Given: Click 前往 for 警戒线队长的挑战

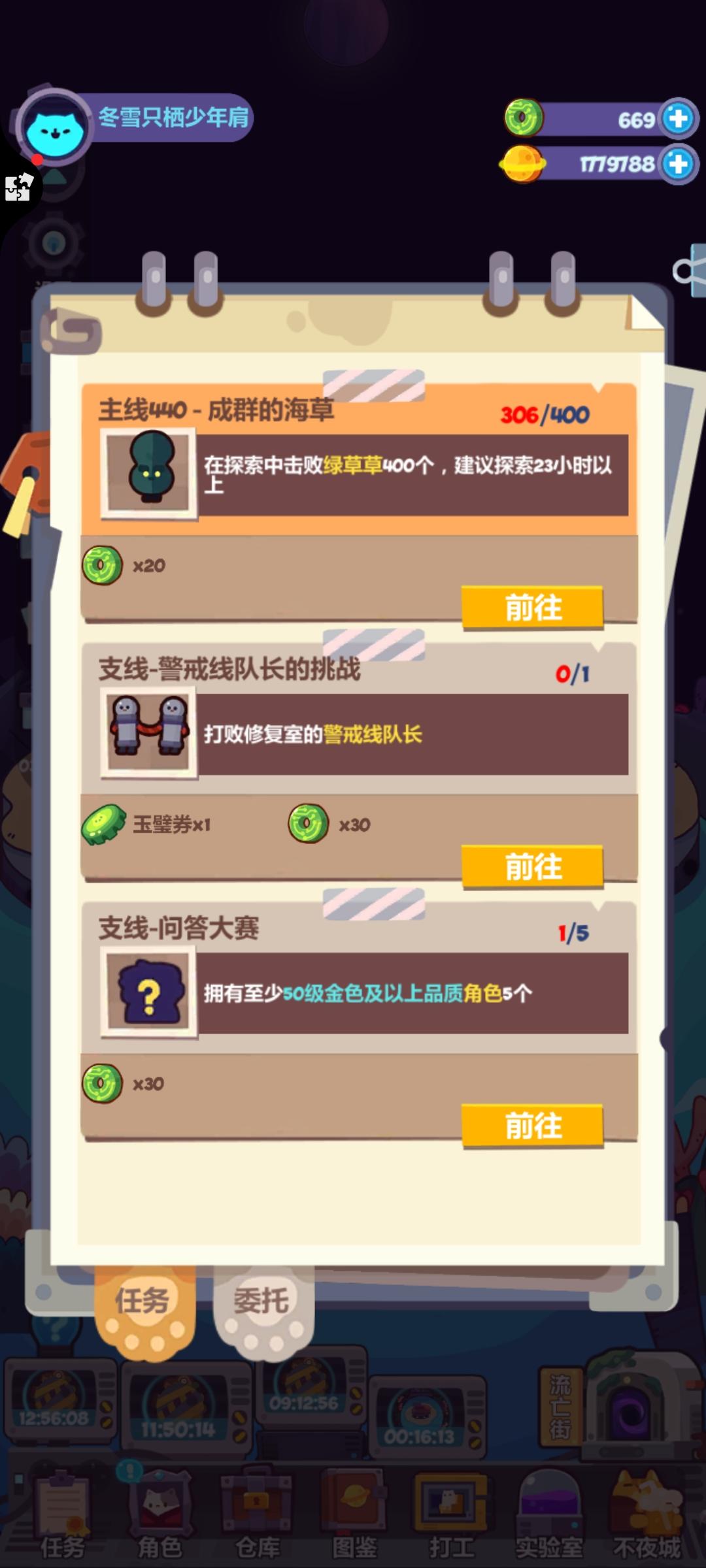Looking at the screenshot, I should 533,866.
